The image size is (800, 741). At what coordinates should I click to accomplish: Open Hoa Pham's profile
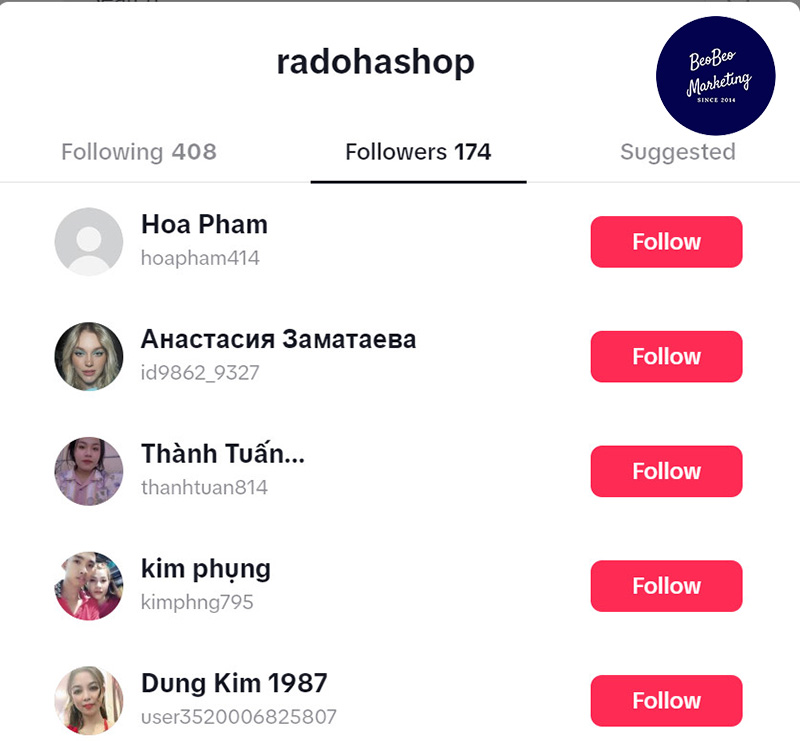click(204, 225)
